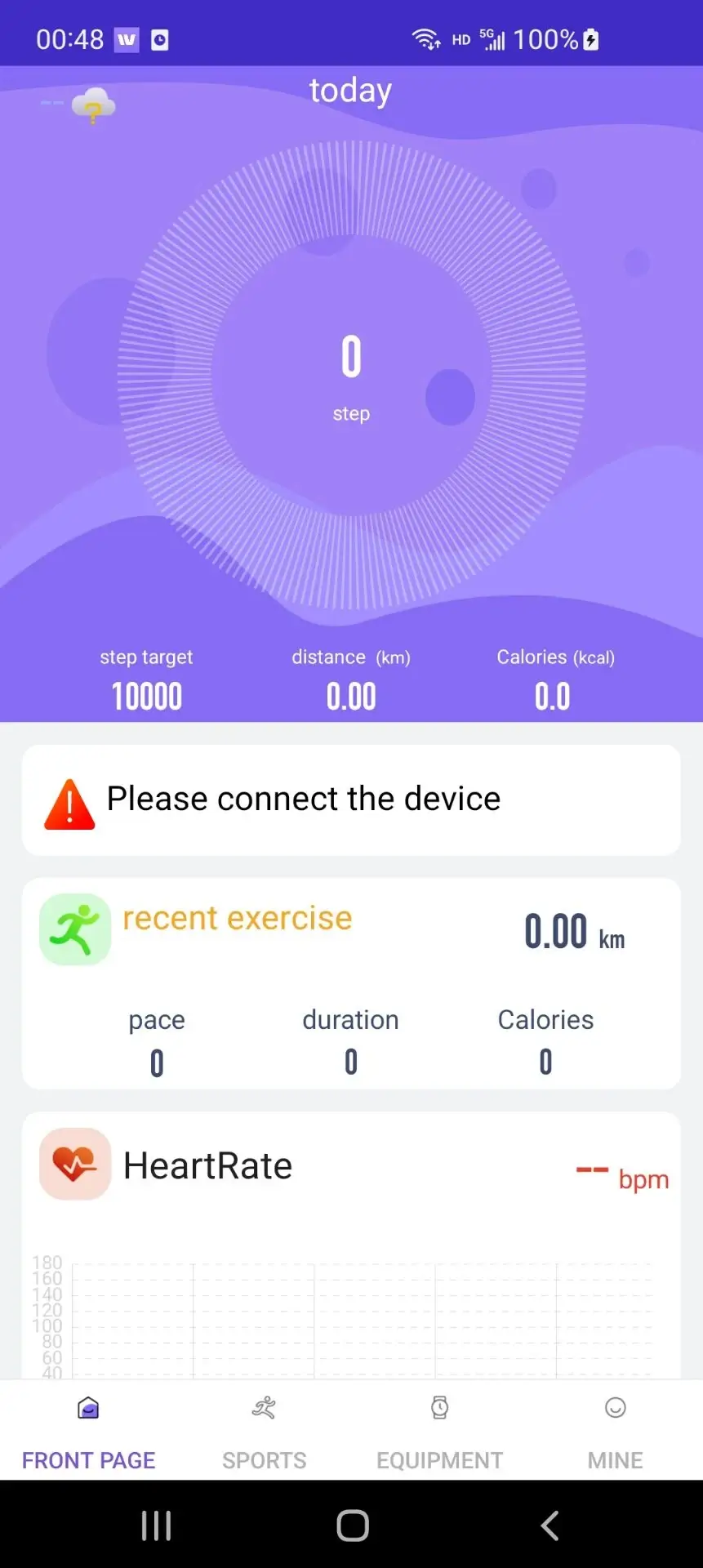Open recent apps from navigation bar
This screenshot has width=703, height=1568.
156,1525
